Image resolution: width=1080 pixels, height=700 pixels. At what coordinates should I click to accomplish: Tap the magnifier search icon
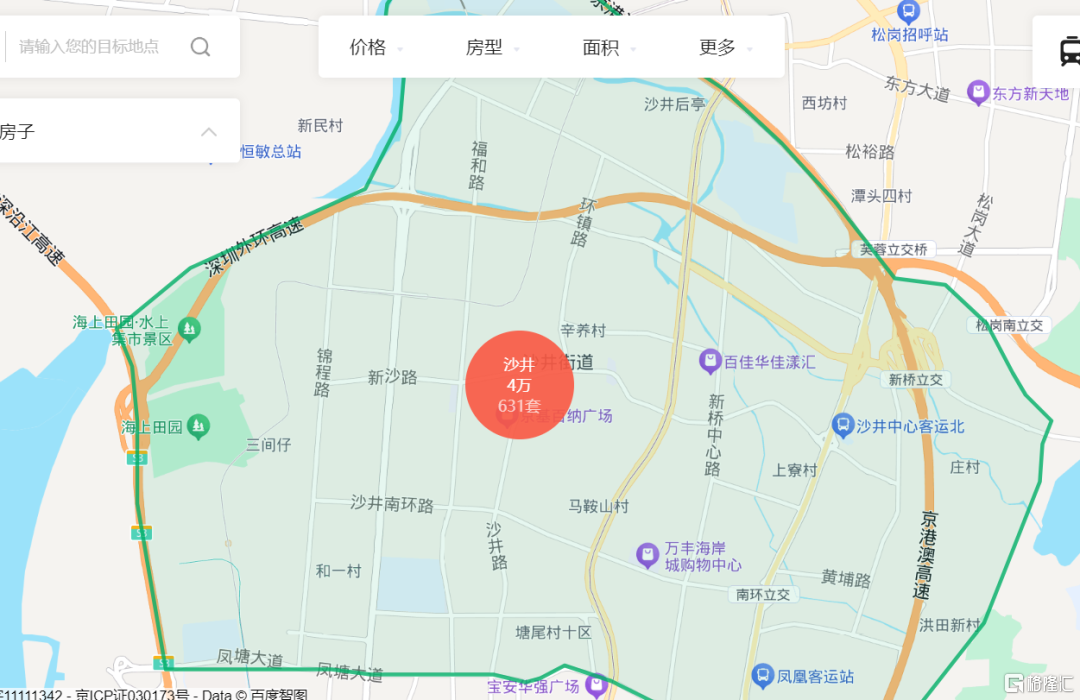200,46
